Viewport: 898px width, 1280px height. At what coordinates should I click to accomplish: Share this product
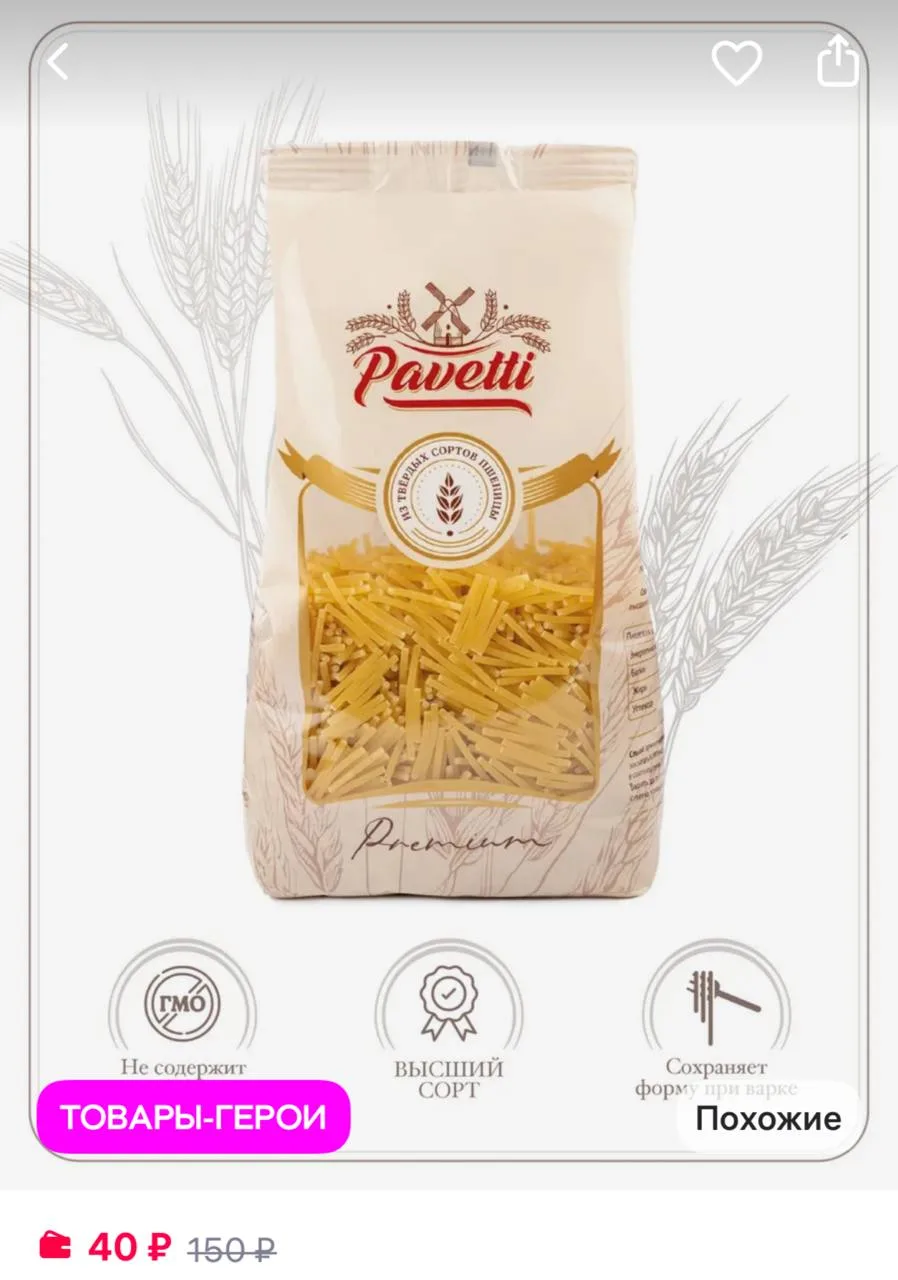[x=837, y=62]
